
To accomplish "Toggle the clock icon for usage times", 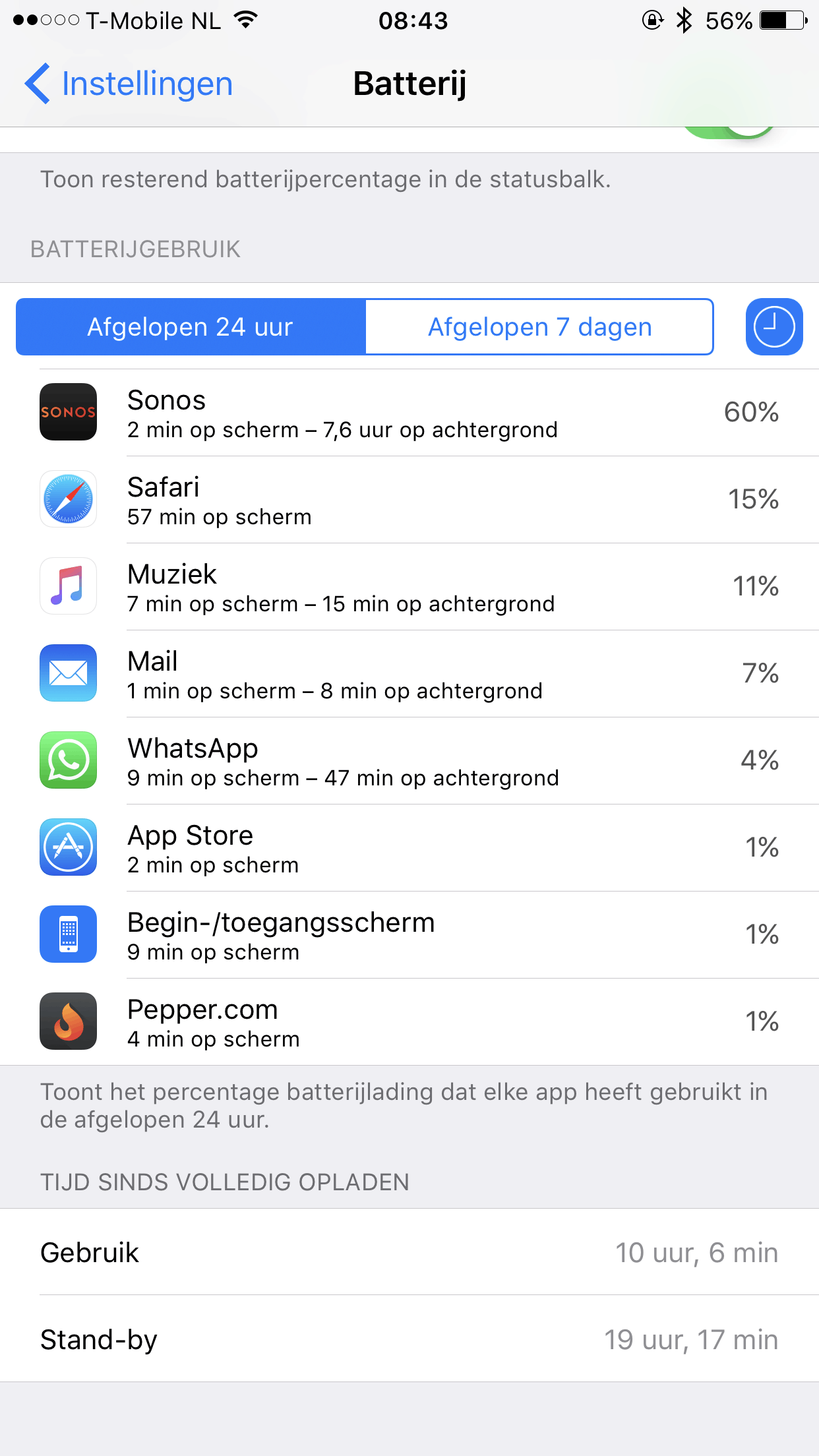I will (773, 327).
